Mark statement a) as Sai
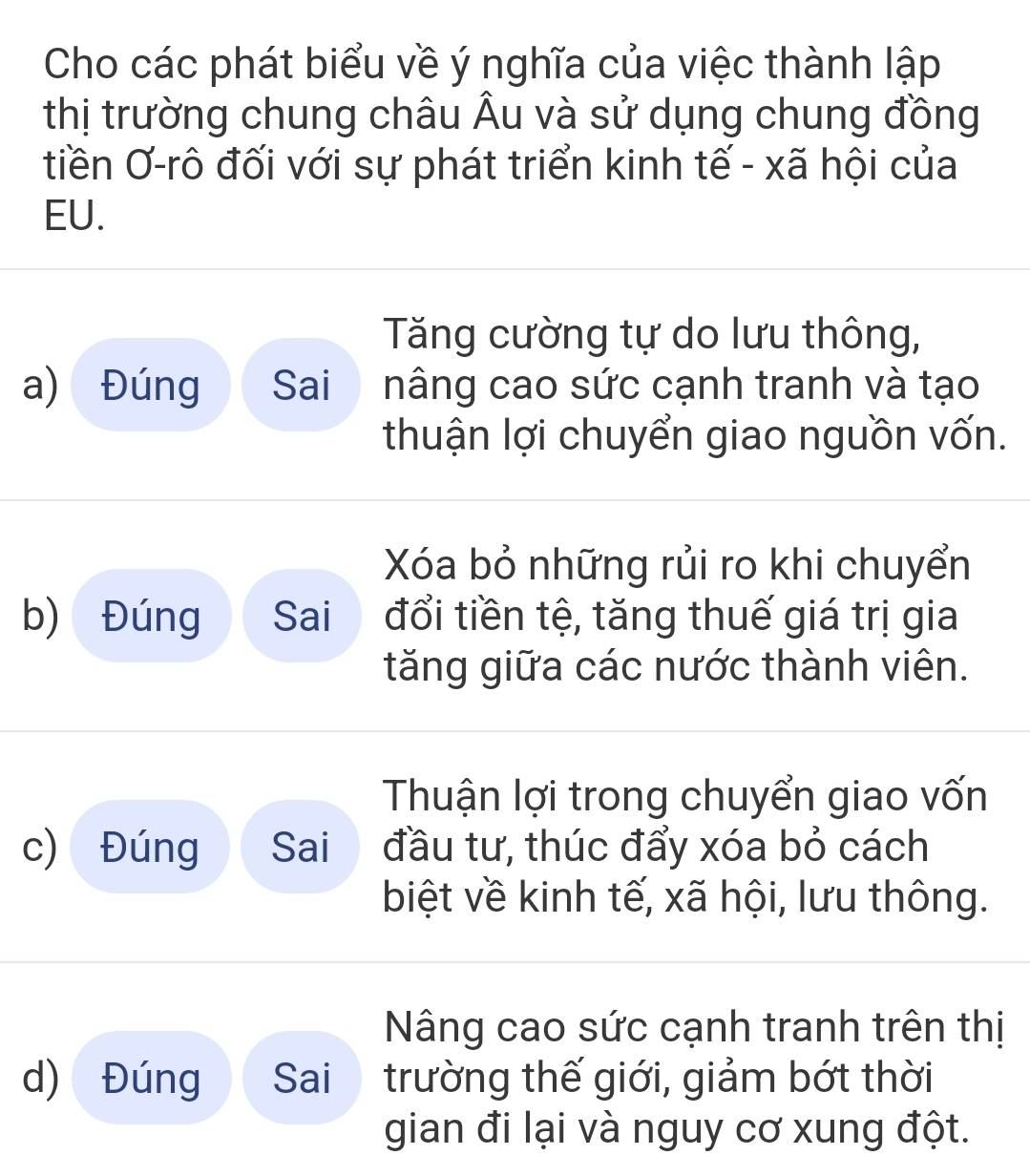Image resolution: width=1030 pixels, height=1176 pixels. click(301, 386)
